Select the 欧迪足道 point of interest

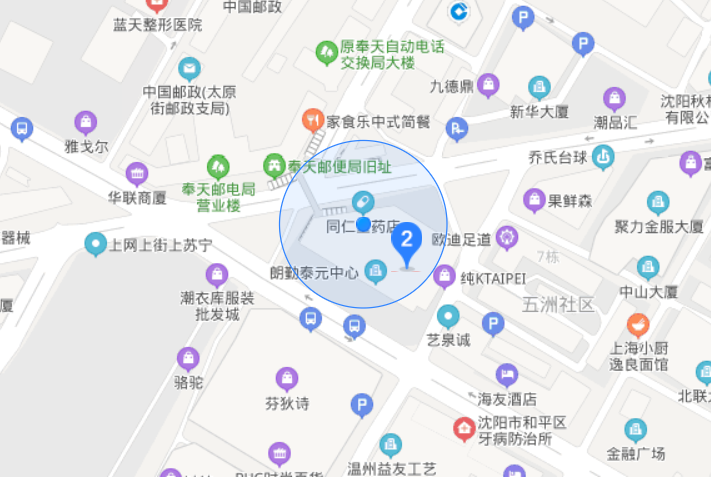[507, 238]
